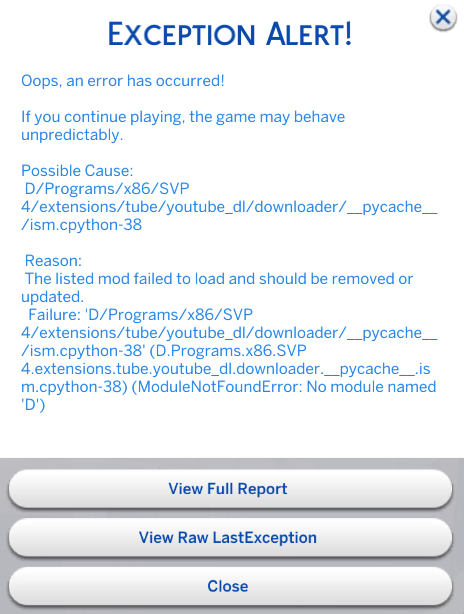Open View Full Report
The width and height of the screenshot is (464, 614).
(230, 489)
